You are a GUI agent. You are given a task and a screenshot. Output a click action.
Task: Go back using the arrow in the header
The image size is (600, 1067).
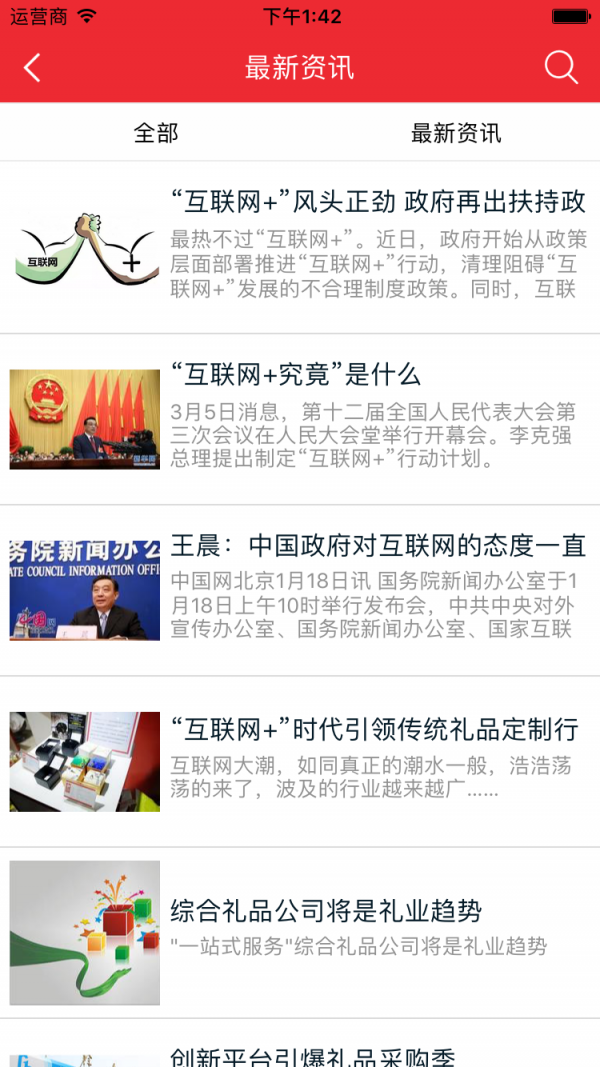click(x=33, y=68)
